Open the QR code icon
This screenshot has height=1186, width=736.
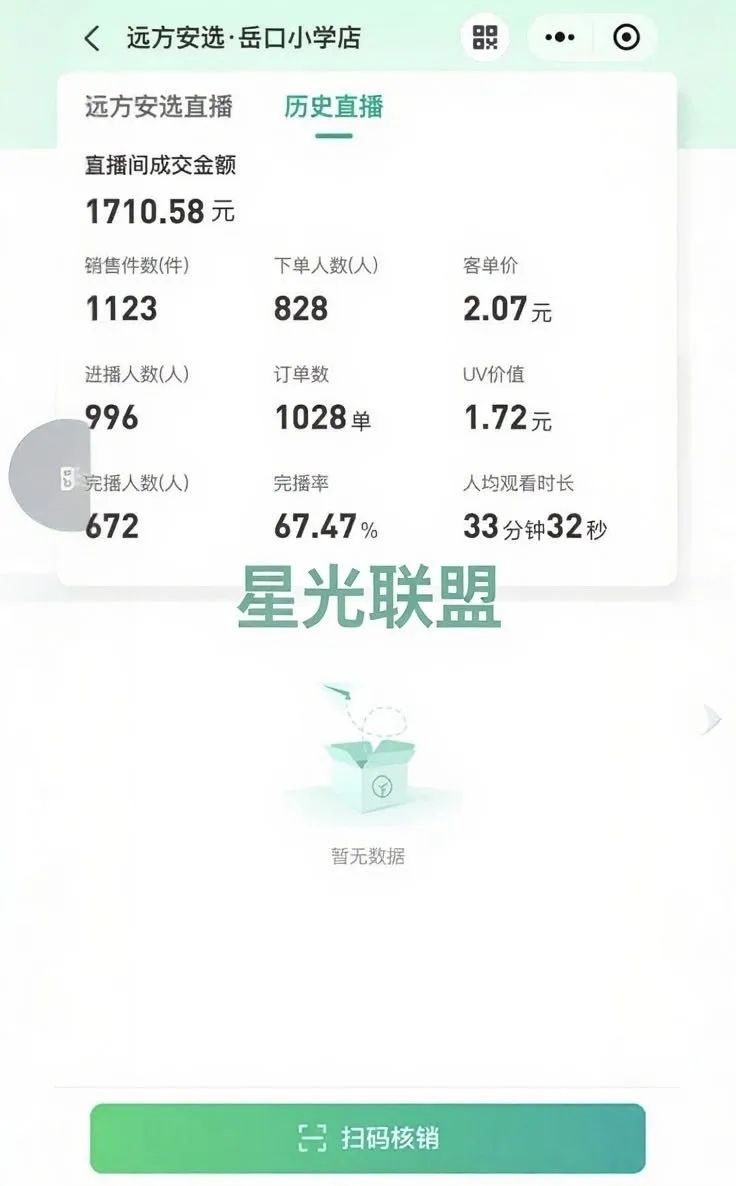point(485,38)
